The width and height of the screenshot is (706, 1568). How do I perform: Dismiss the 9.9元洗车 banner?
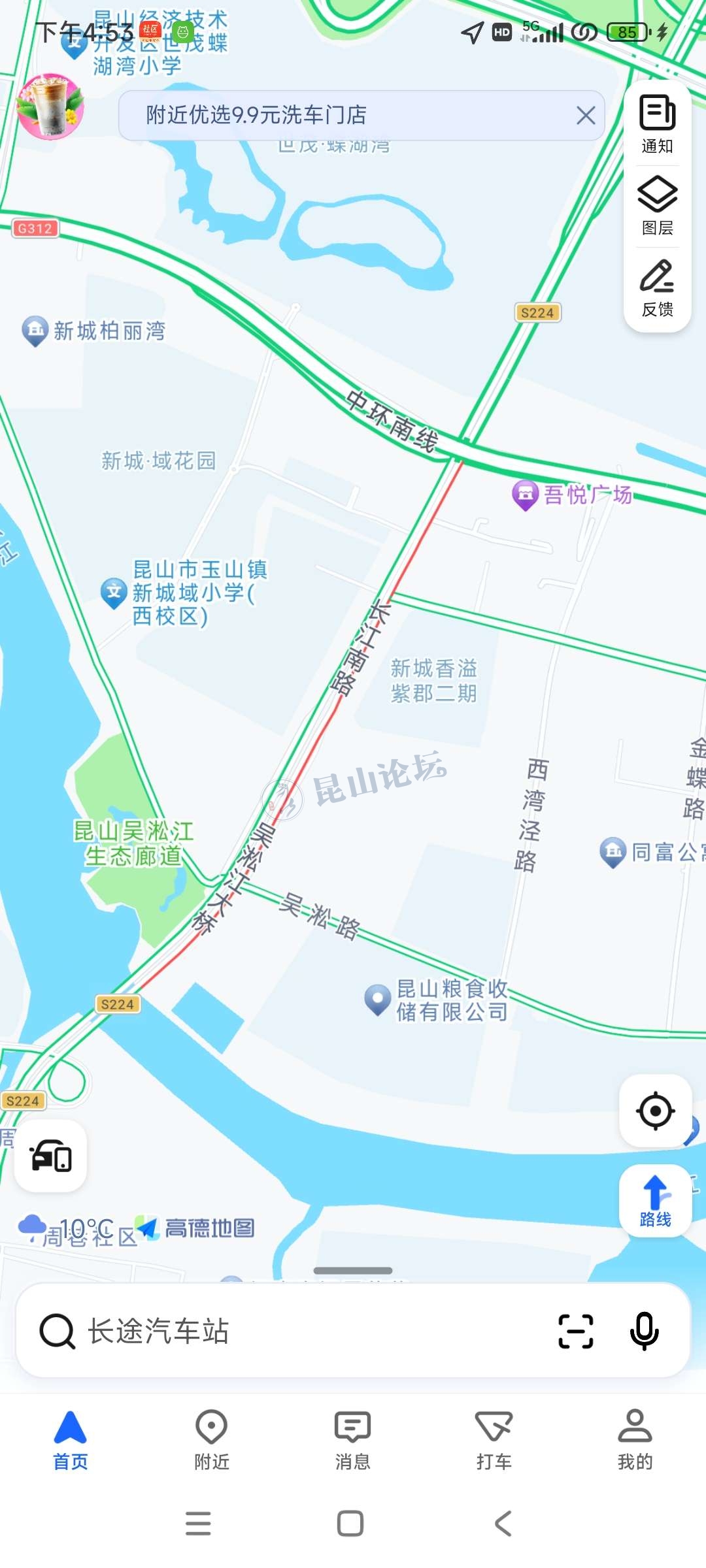(x=586, y=116)
